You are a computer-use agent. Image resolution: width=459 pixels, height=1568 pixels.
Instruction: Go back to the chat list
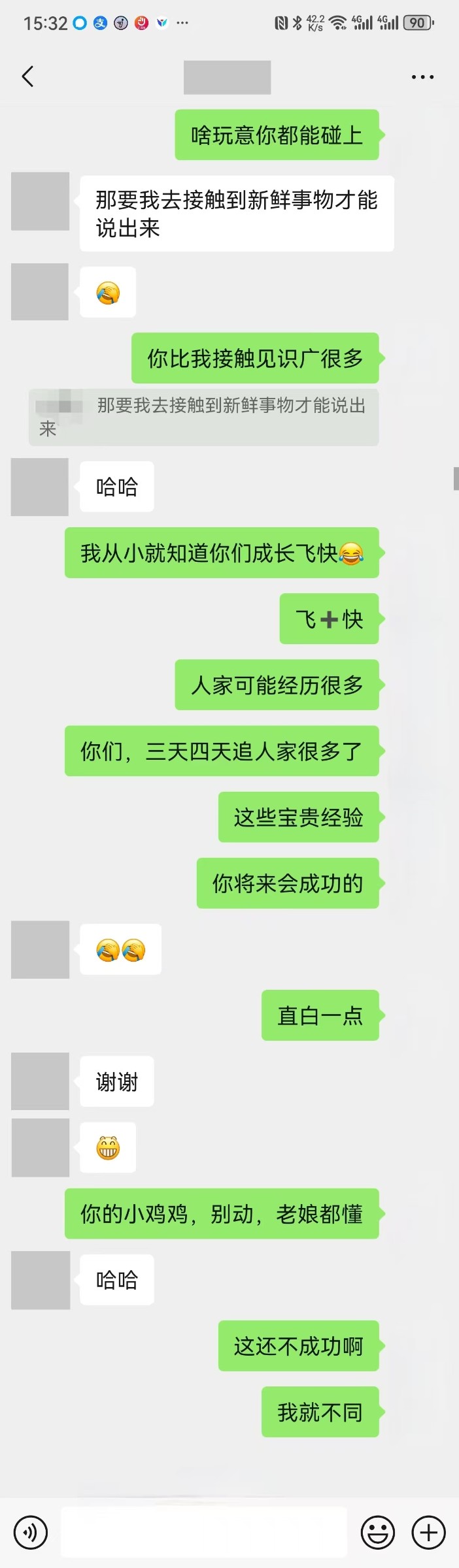[27, 76]
